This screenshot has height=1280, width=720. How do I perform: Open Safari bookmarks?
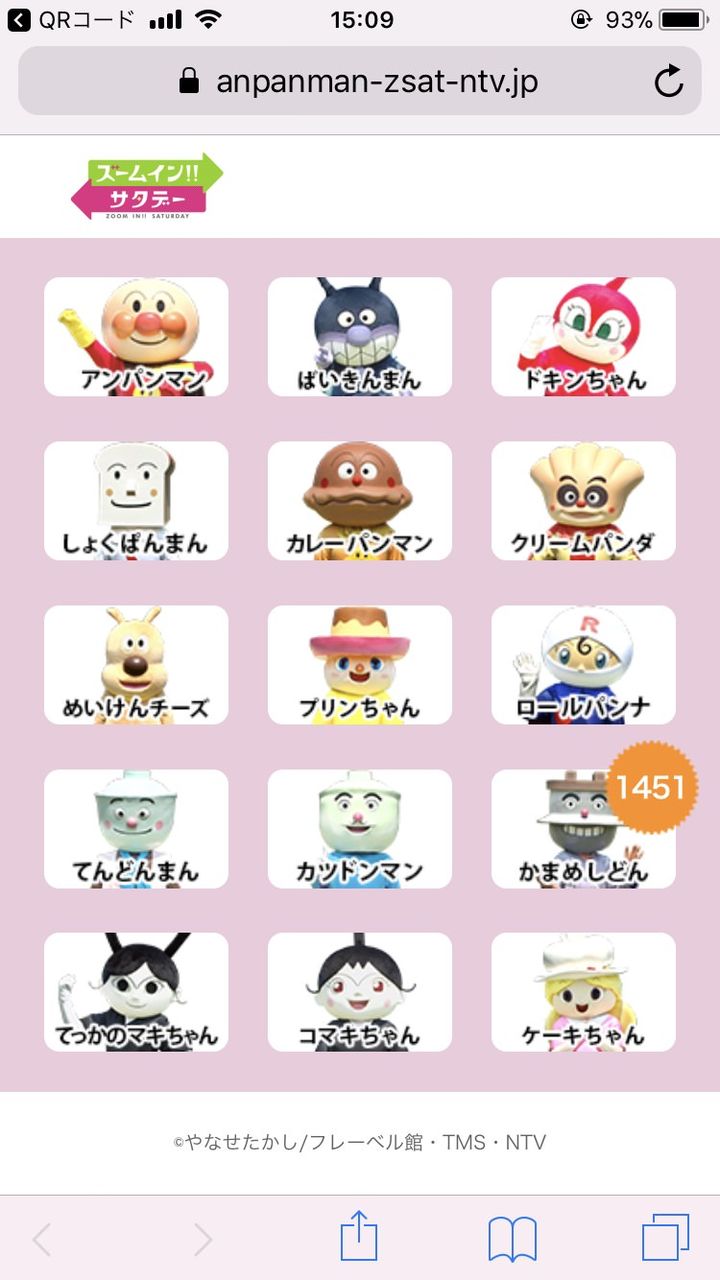(513, 1239)
